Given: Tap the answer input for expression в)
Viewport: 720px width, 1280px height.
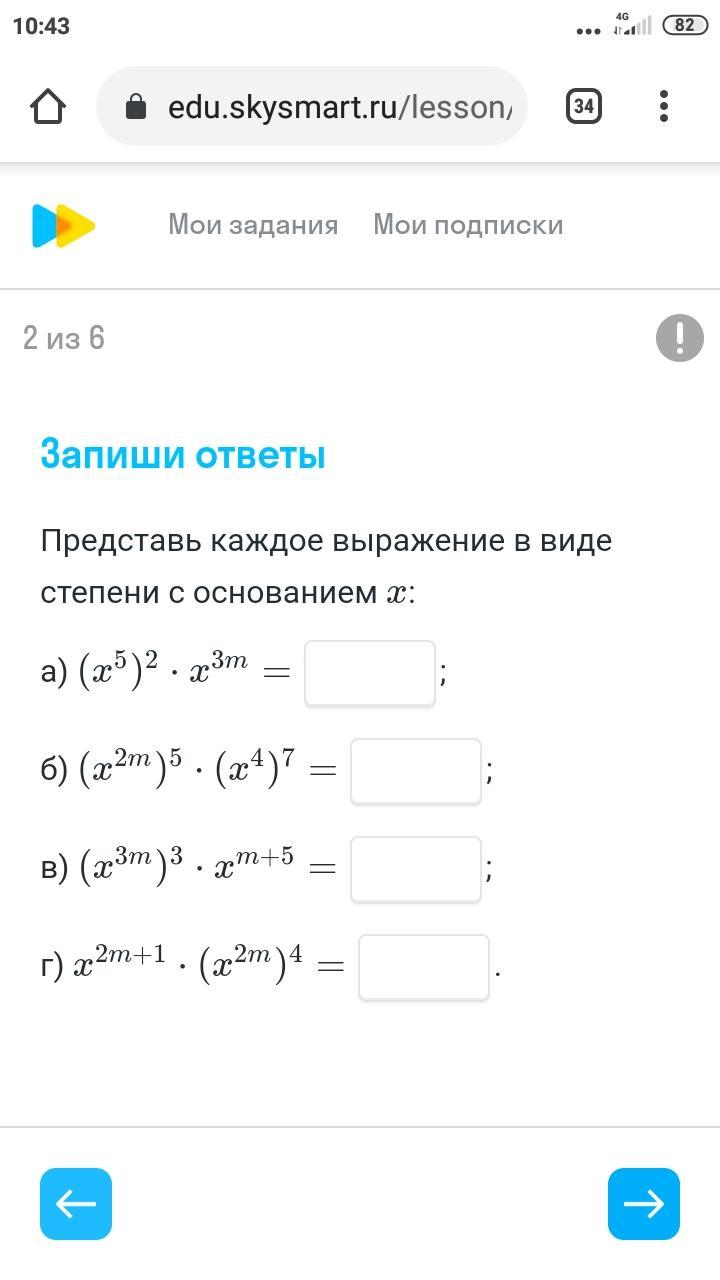Looking at the screenshot, I should pyautogui.click(x=416, y=869).
